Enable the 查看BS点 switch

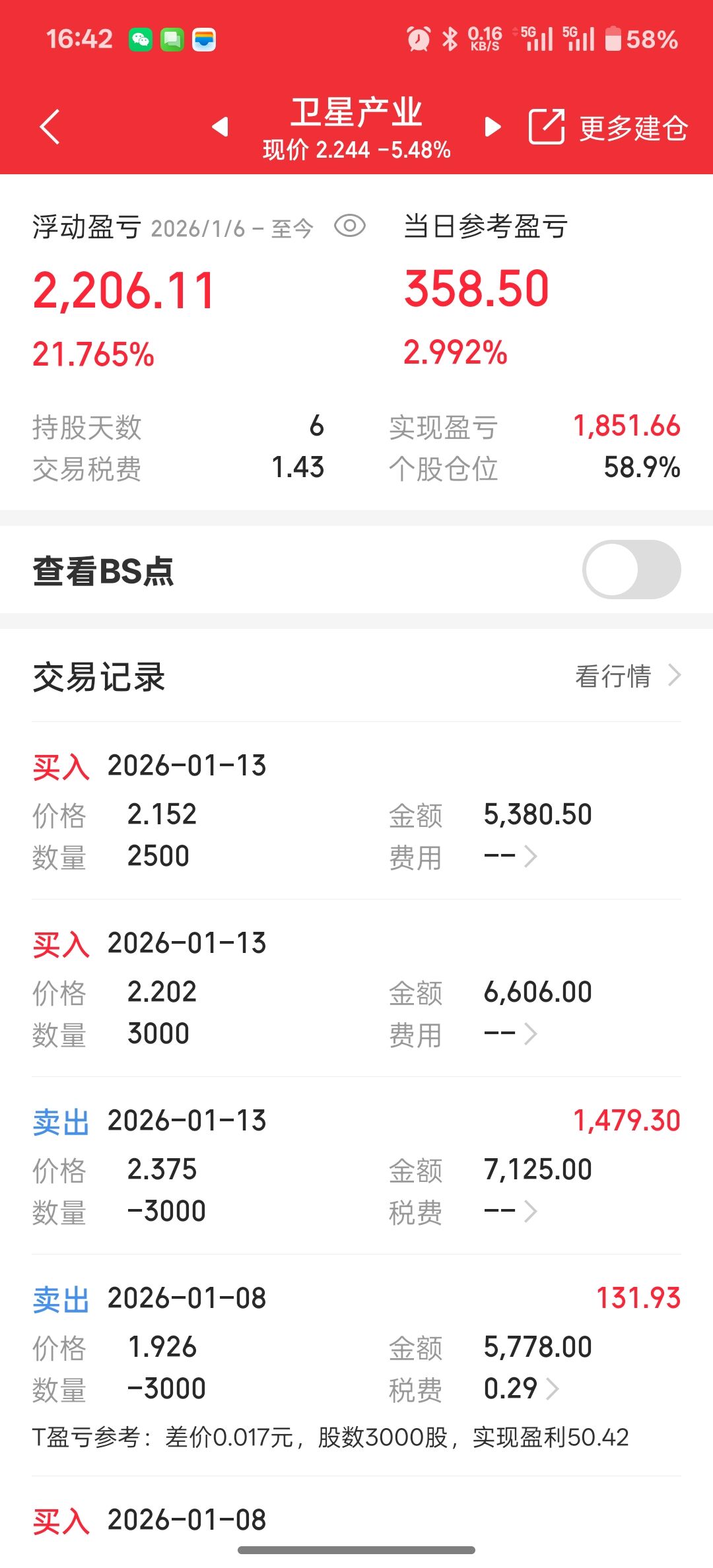tap(631, 570)
